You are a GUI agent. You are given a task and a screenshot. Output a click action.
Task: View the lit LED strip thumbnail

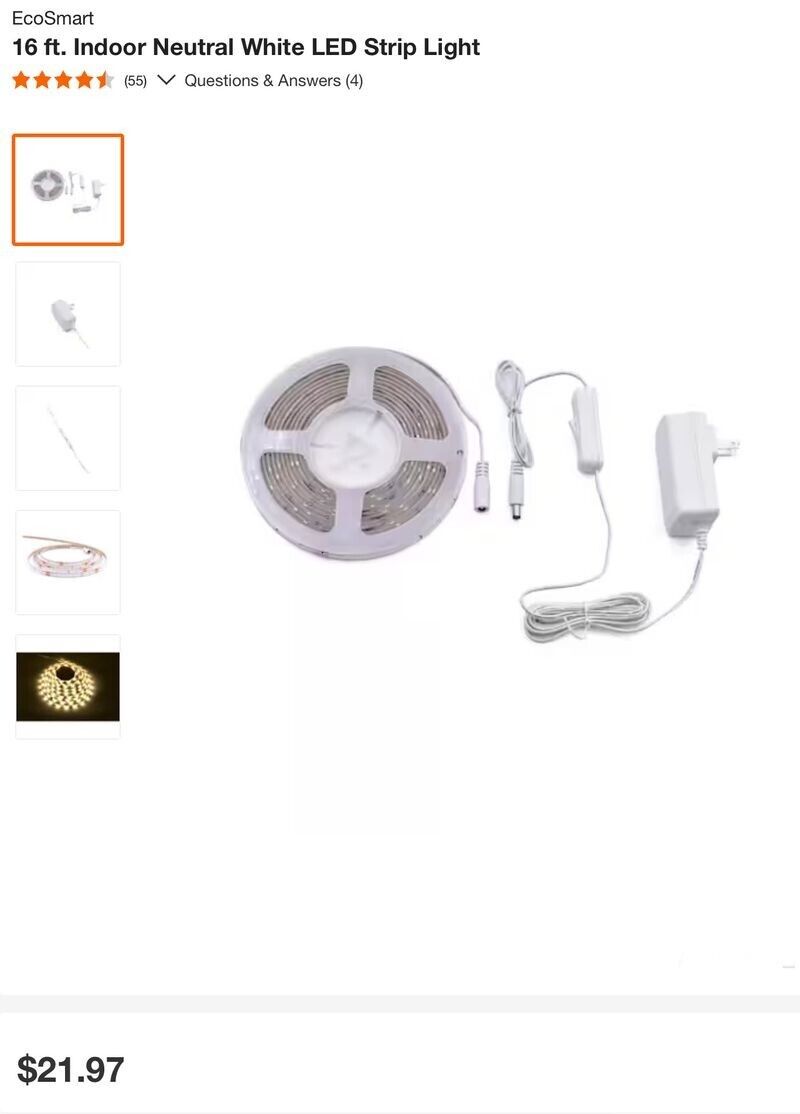pos(68,686)
